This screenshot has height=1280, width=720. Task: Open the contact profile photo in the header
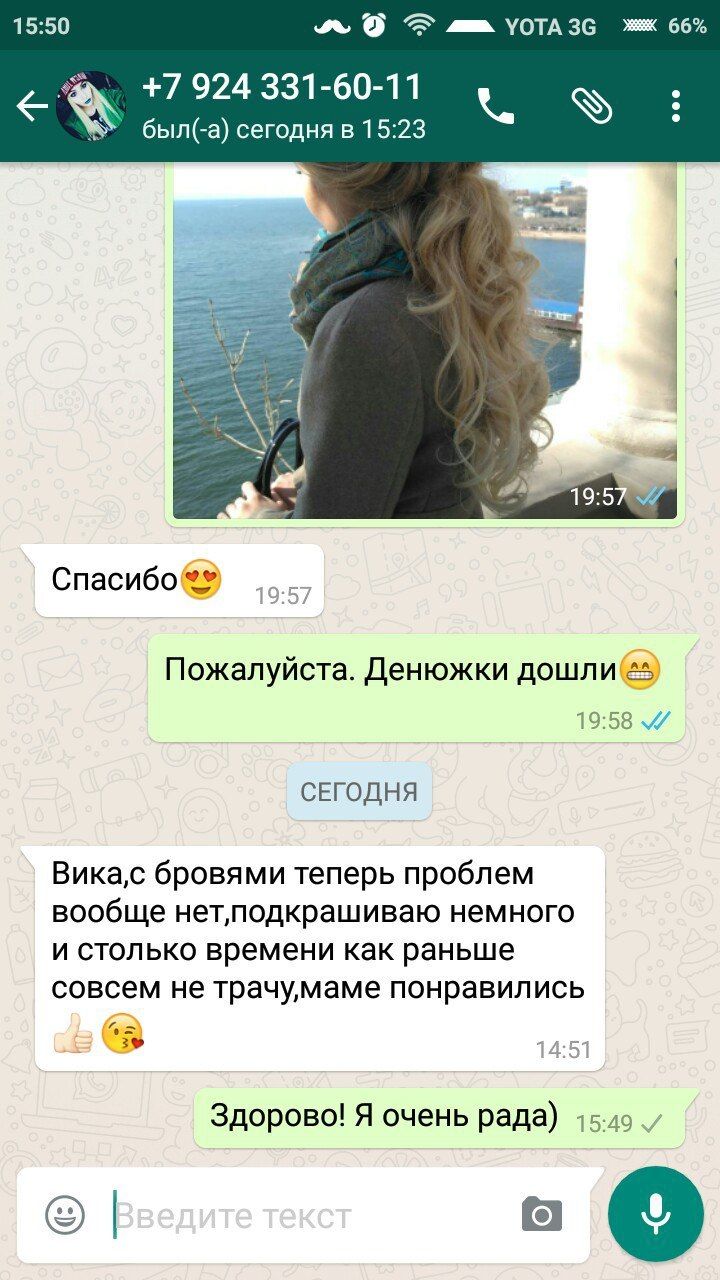coord(91,106)
